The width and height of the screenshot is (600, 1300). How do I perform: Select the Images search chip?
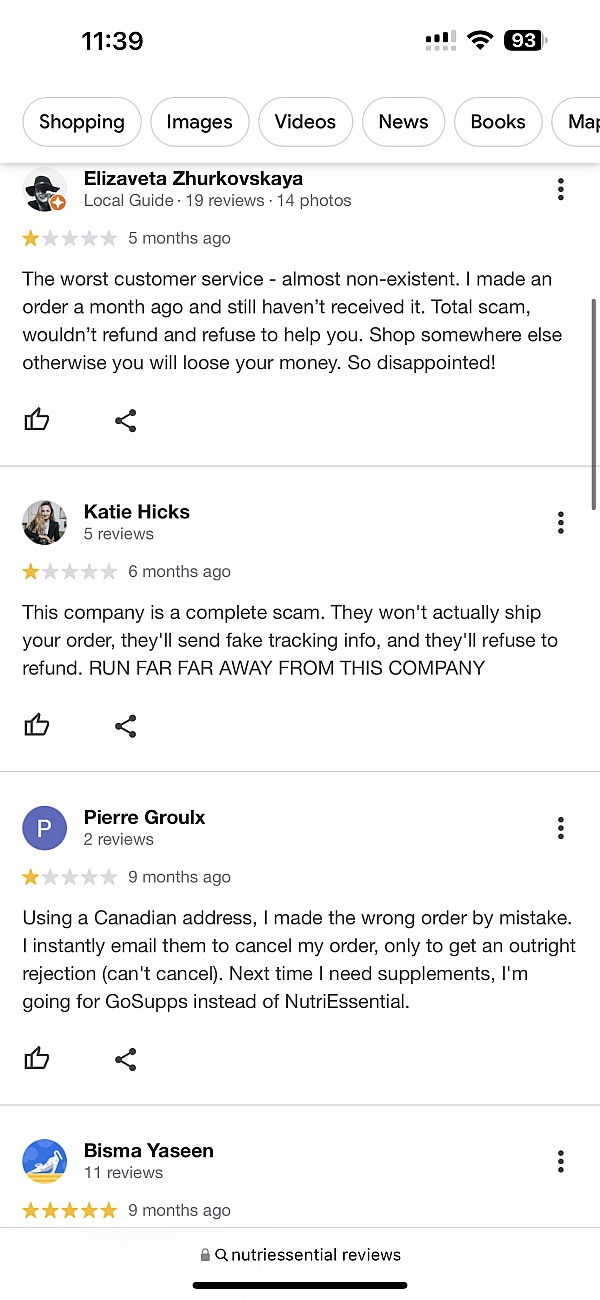point(199,122)
